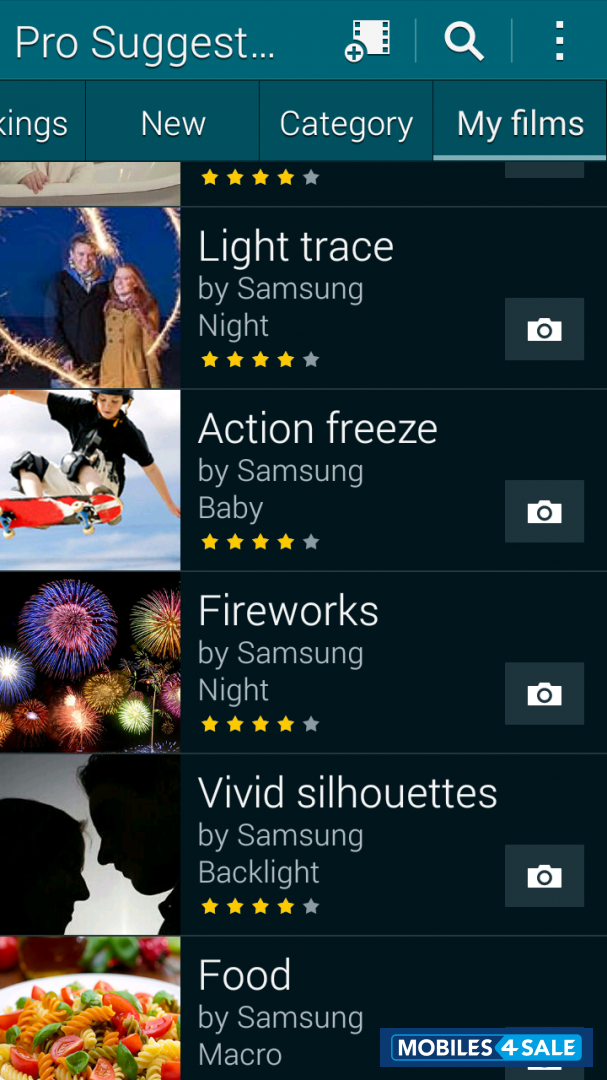Launch camera for Action freeze

coord(544,511)
